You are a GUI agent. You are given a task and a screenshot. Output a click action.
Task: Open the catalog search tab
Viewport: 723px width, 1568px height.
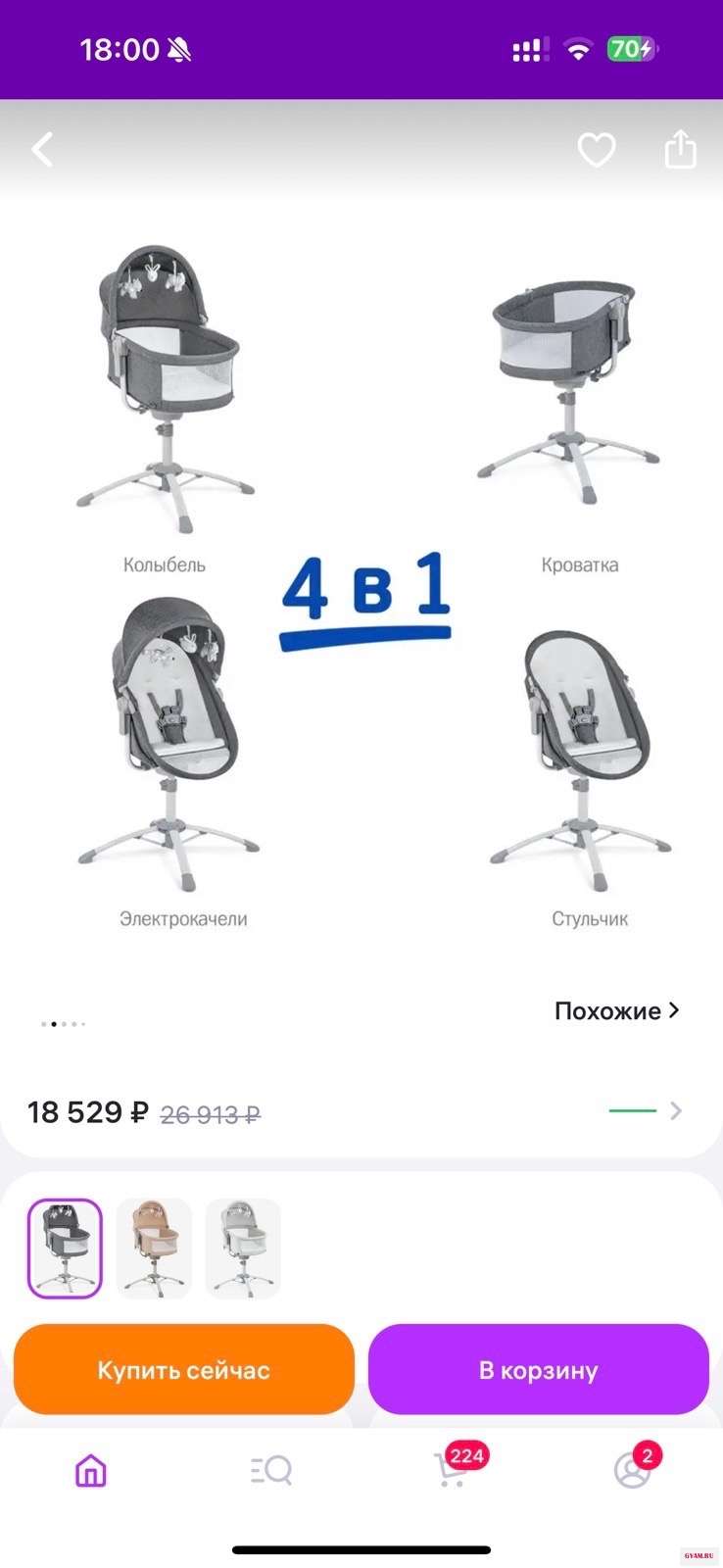(x=270, y=1470)
